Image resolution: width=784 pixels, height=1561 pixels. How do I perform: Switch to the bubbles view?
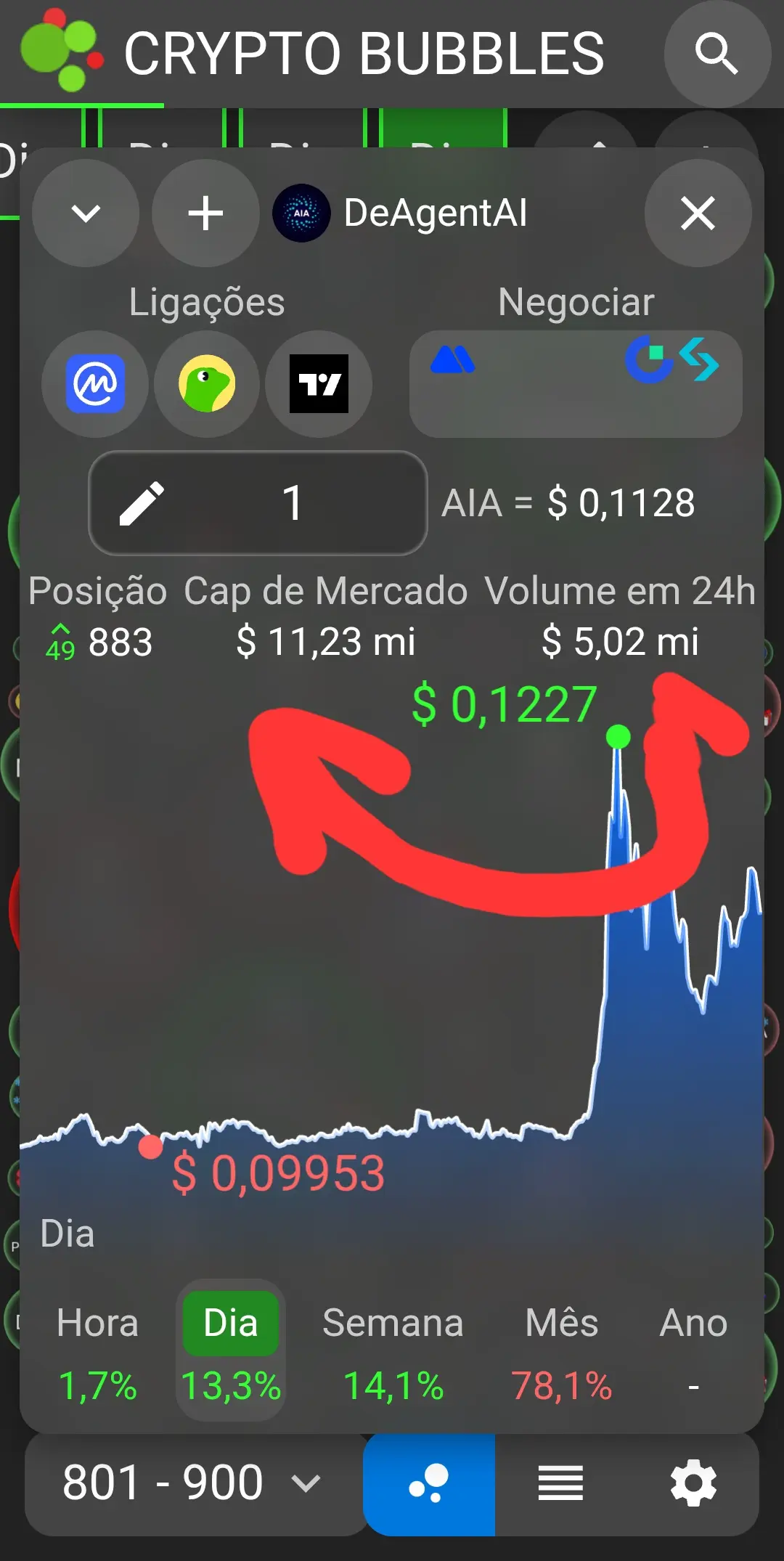click(x=429, y=1483)
